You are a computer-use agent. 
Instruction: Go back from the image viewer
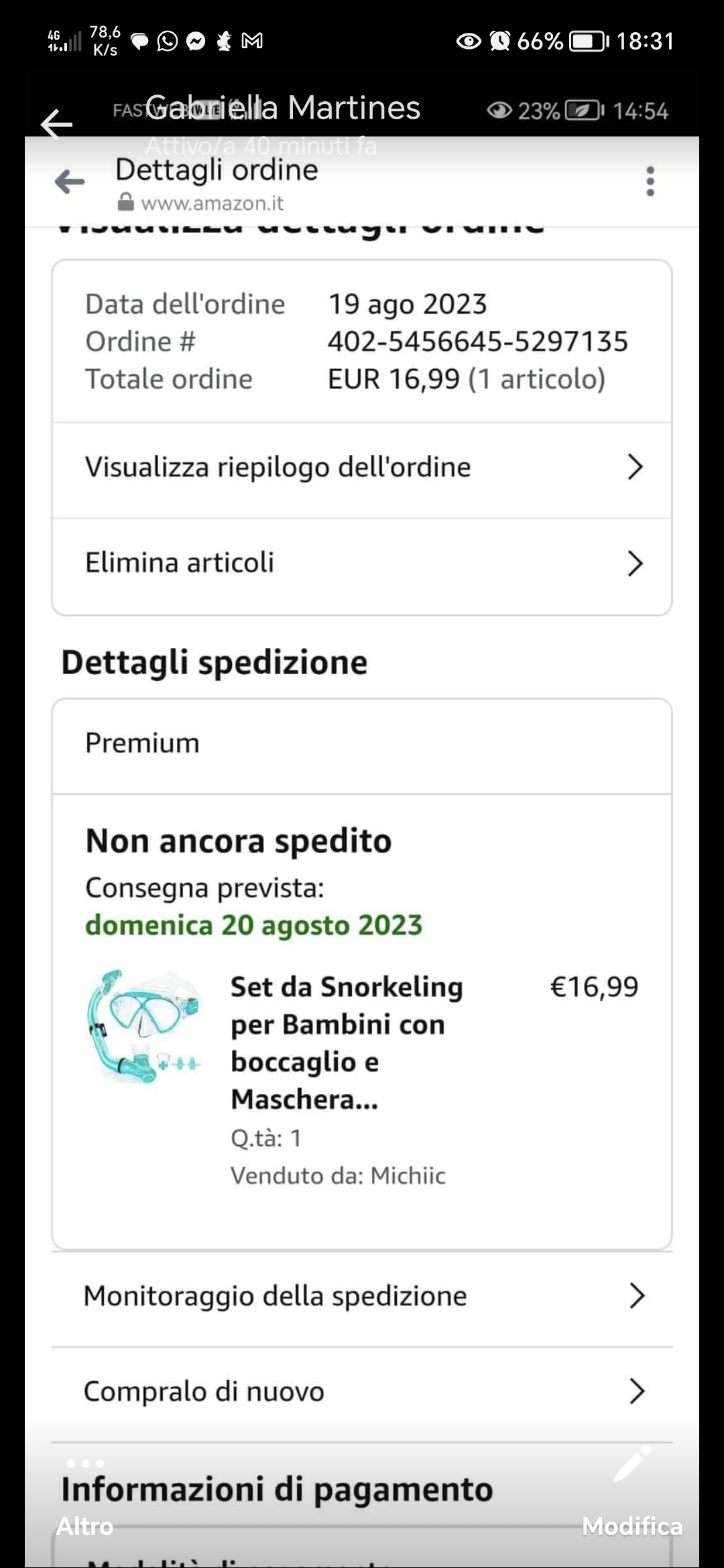[56, 124]
